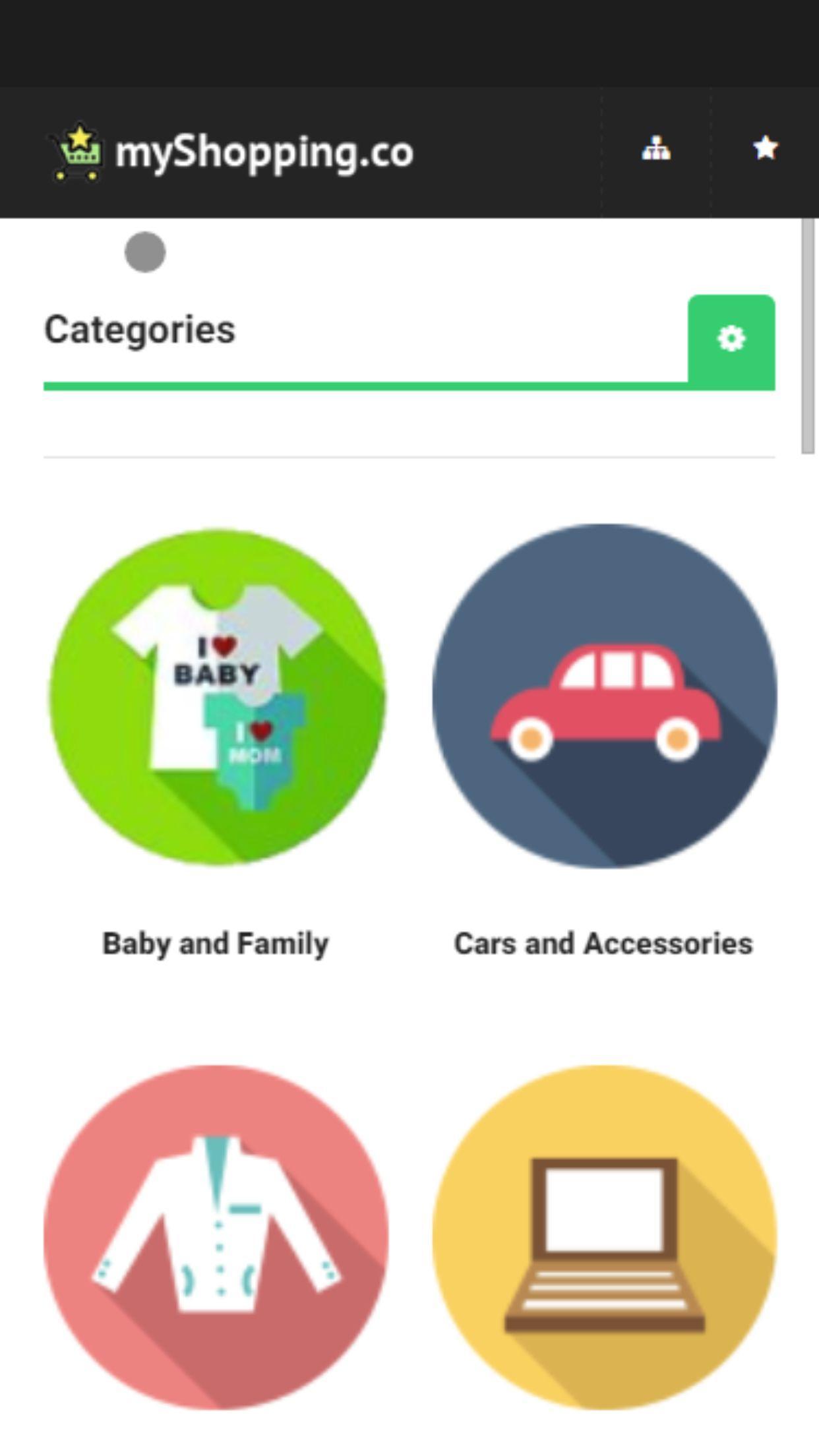The width and height of the screenshot is (819, 1456).
Task: Open the favorites star icon
Action: click(765, 149)
